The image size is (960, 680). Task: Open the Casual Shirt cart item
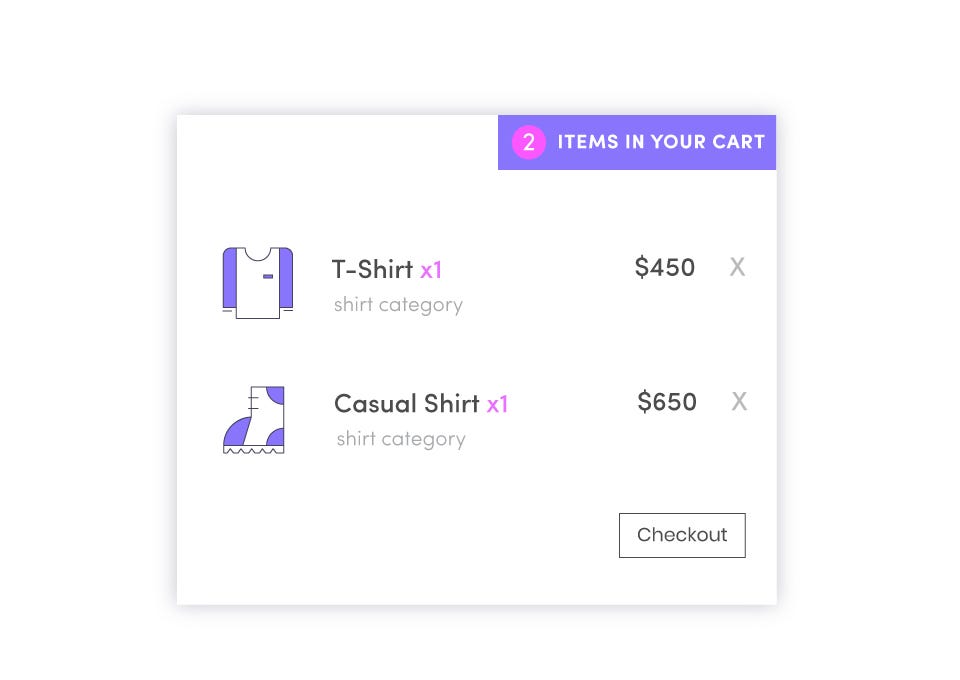[x=406, y=404]
